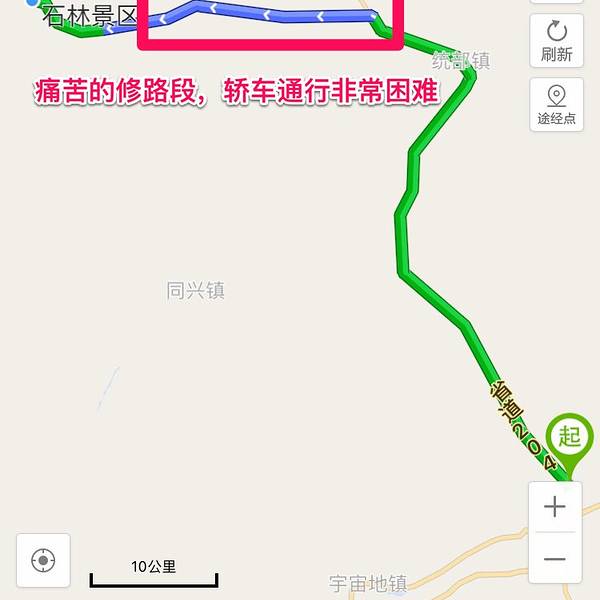Zoom out of the map
Screen dimensions: 600x600
point(555,559)
